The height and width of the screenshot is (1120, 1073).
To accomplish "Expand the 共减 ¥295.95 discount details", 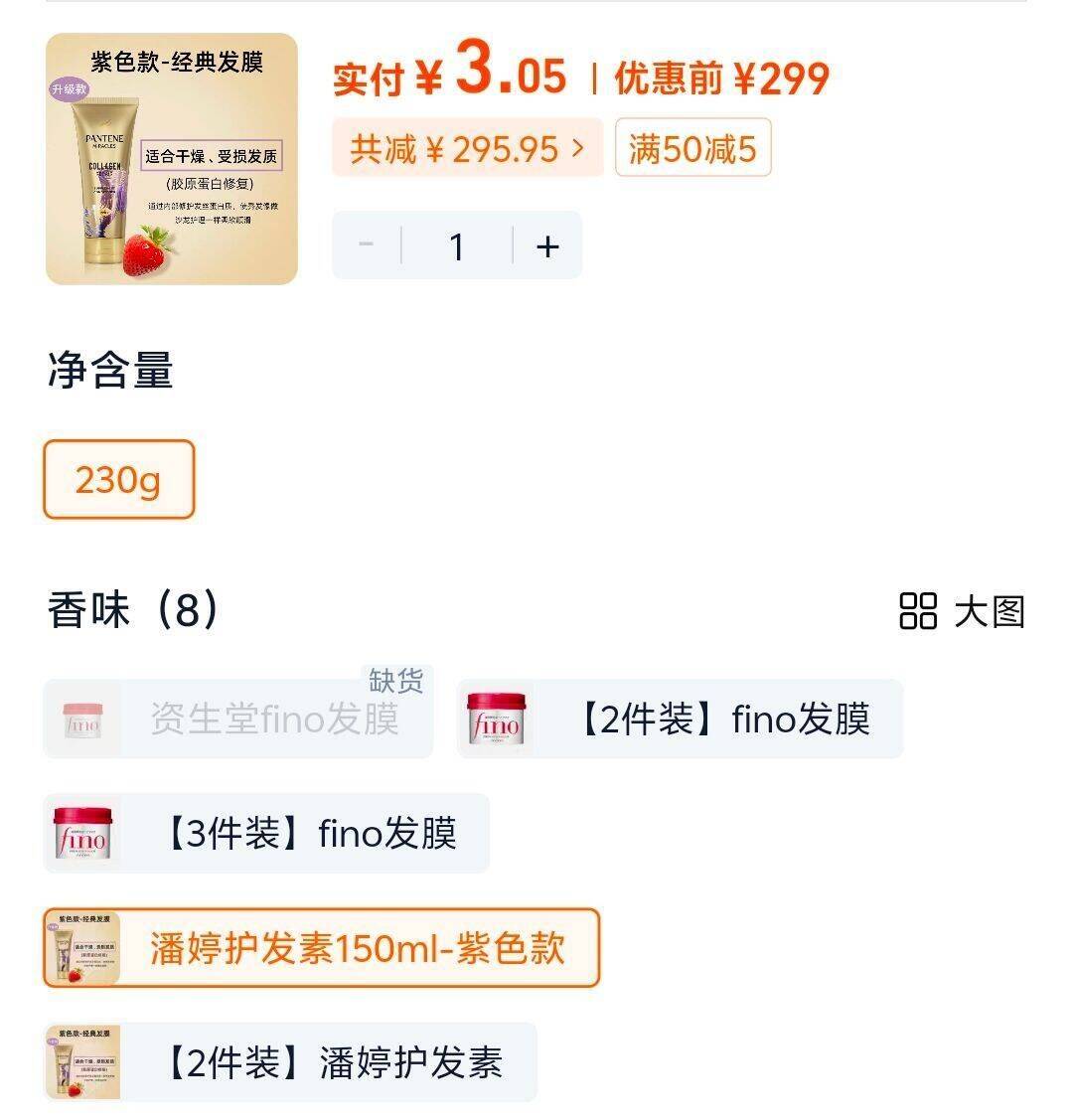I will pyautogui.click(x=468, y=148).
